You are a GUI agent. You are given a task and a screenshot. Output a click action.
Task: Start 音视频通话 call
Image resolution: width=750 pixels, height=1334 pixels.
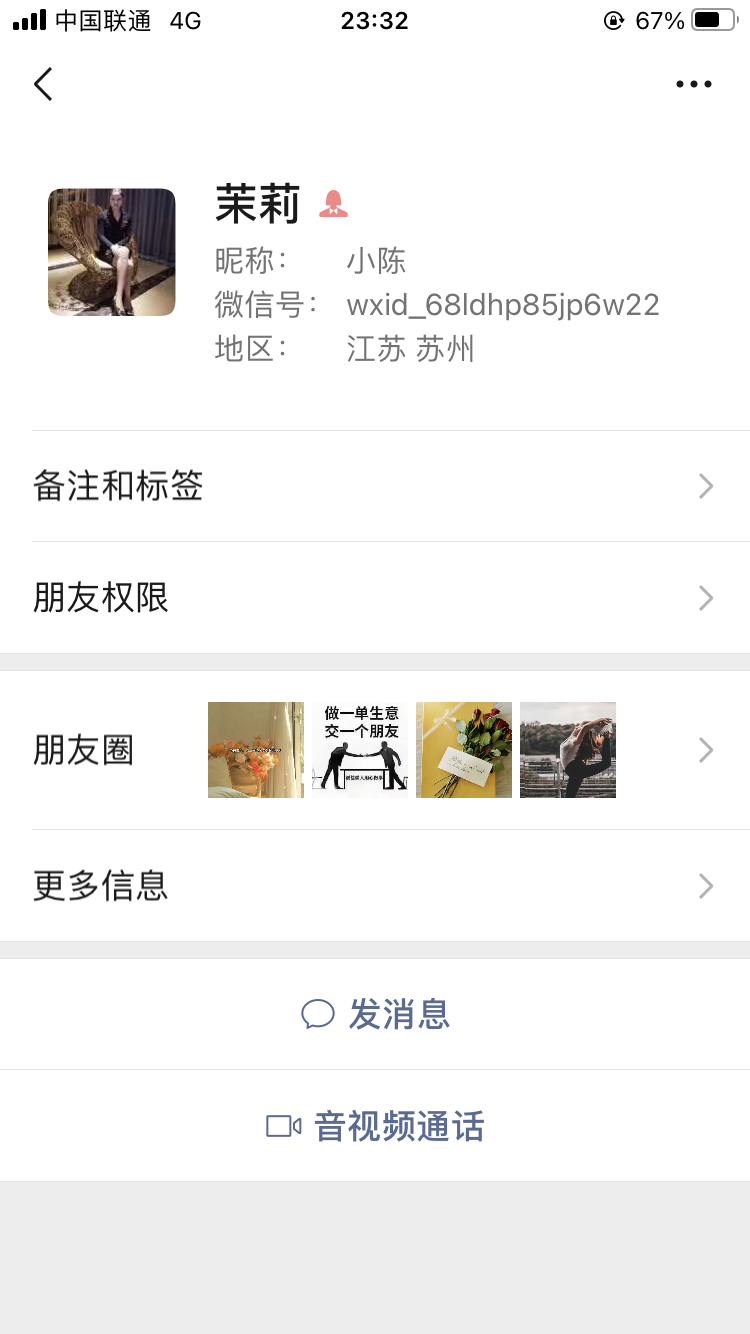point(375,1126)
